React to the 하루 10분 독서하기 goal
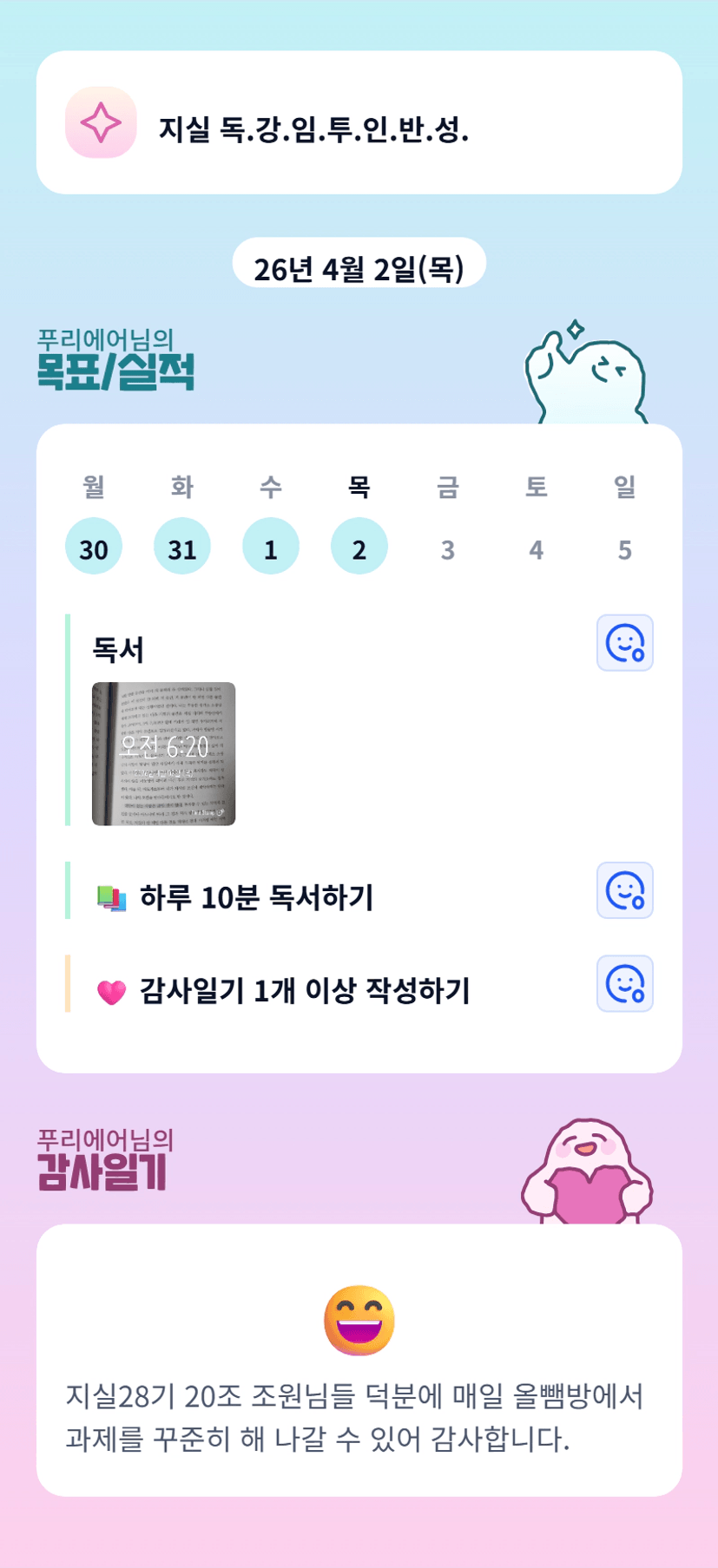Viewport: 718px width, 1568px height. pos(624,890)
